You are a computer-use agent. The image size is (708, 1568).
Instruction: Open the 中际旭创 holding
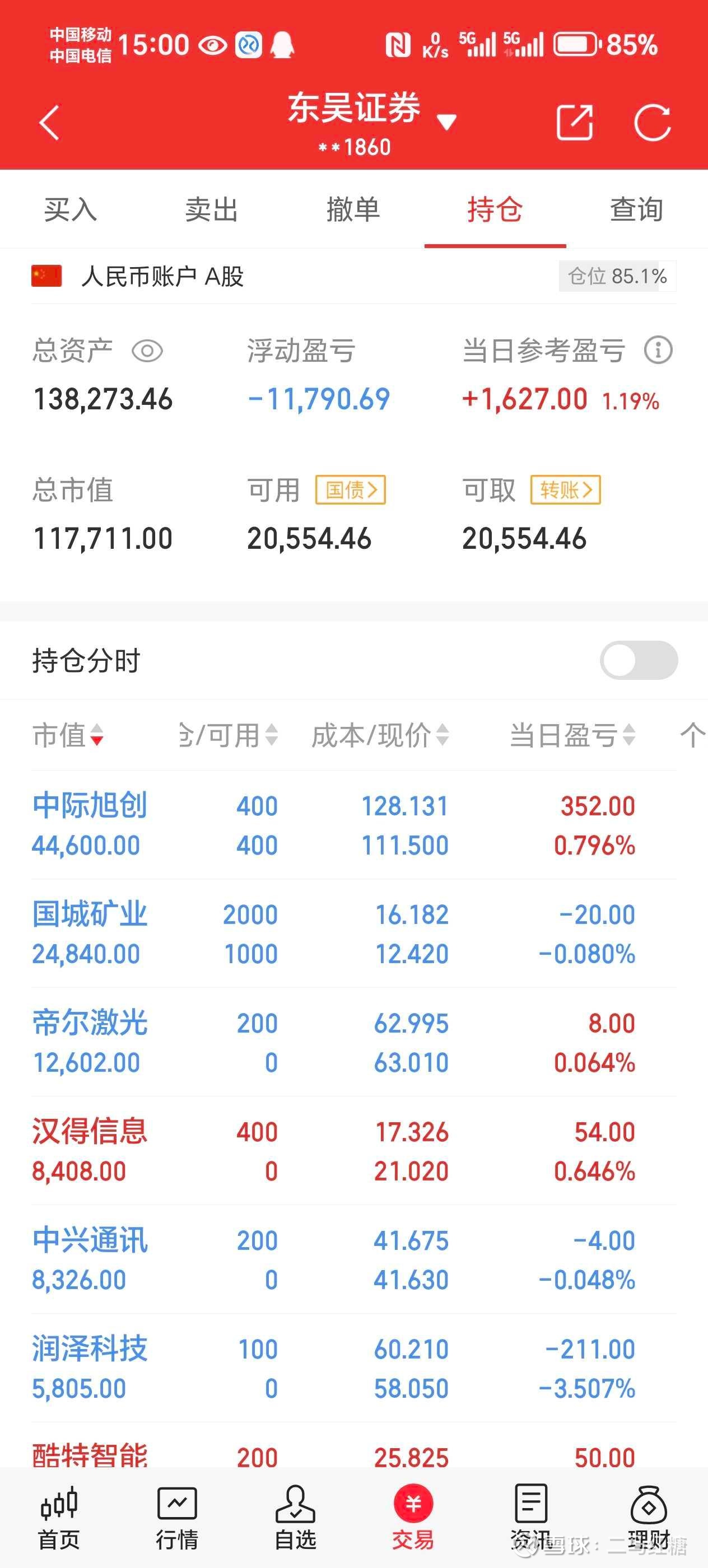pos(90,805)
